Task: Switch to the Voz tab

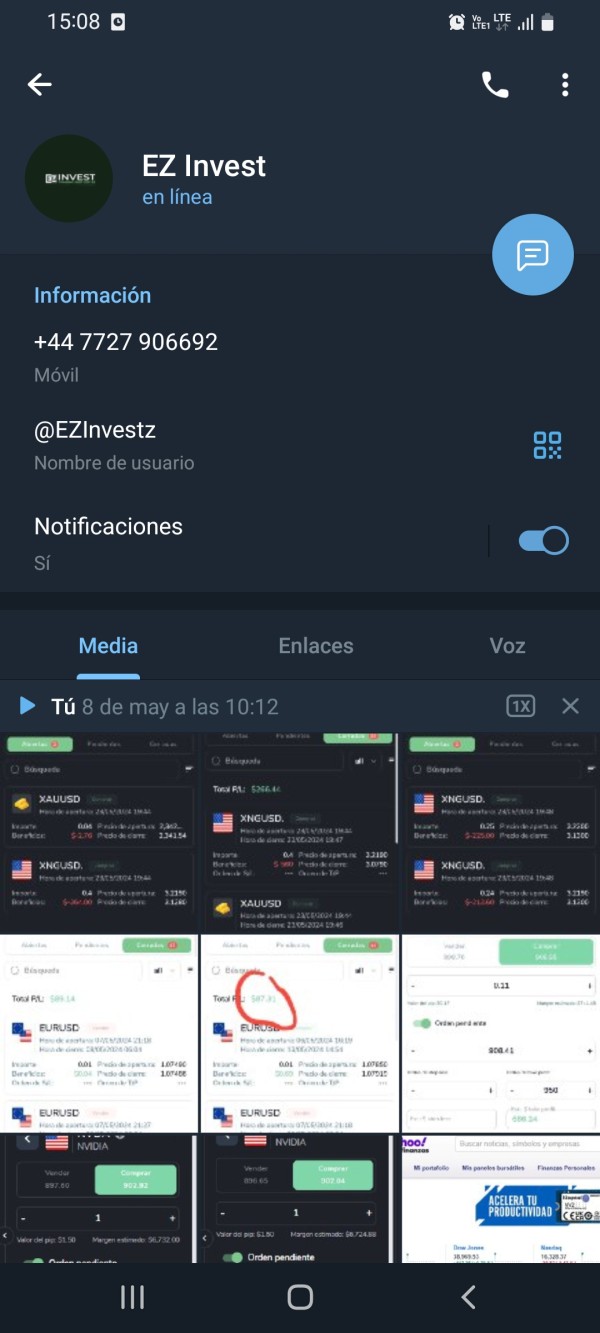Action: 507,646
